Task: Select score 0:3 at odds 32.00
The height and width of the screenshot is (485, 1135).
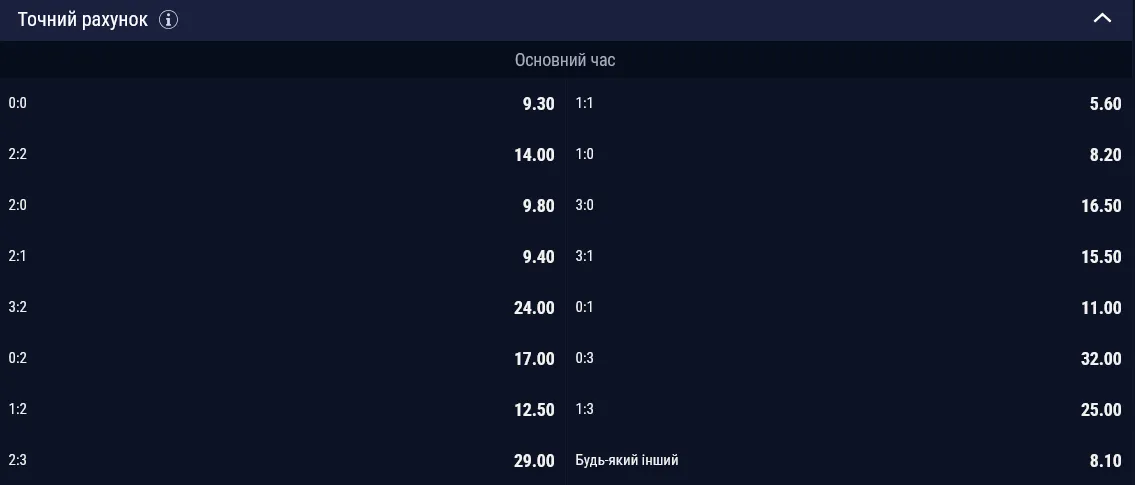Action: pyautogui.click(x=850, y=359)
